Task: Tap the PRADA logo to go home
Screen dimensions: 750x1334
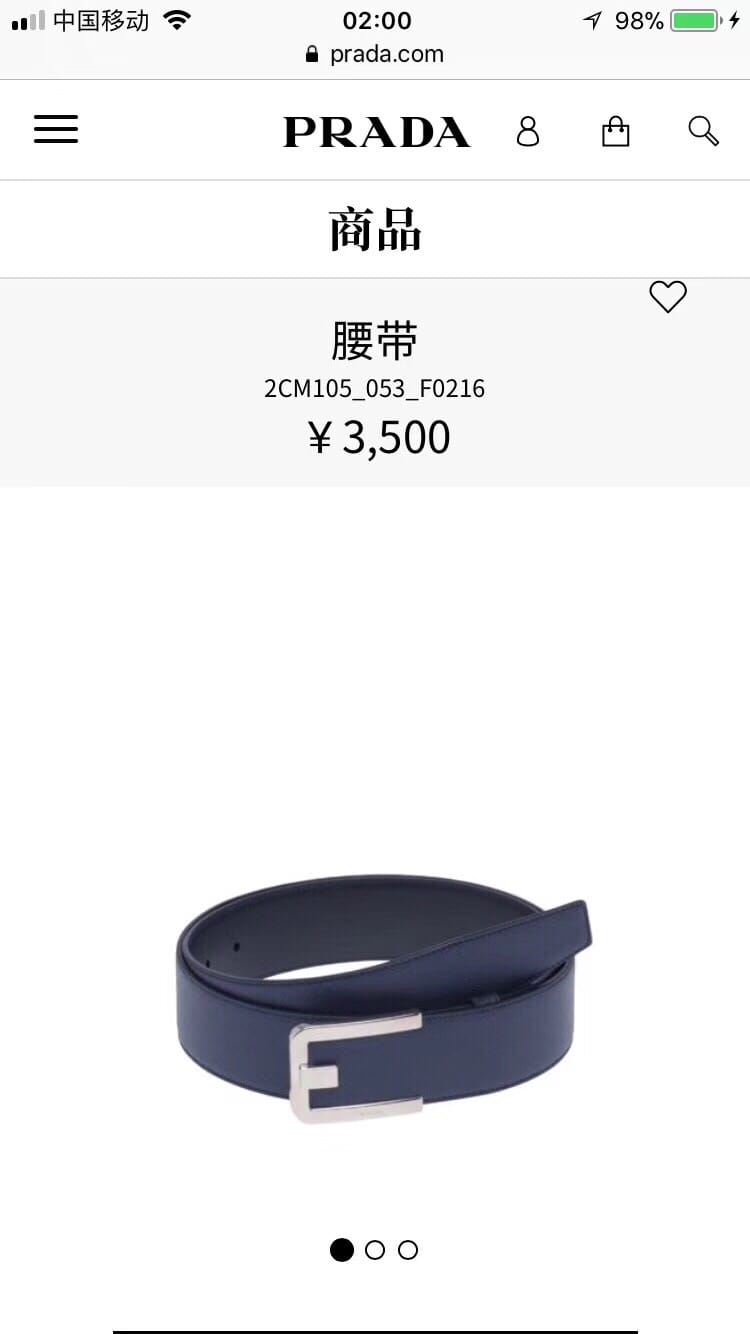Action: [x=376, y=132]
